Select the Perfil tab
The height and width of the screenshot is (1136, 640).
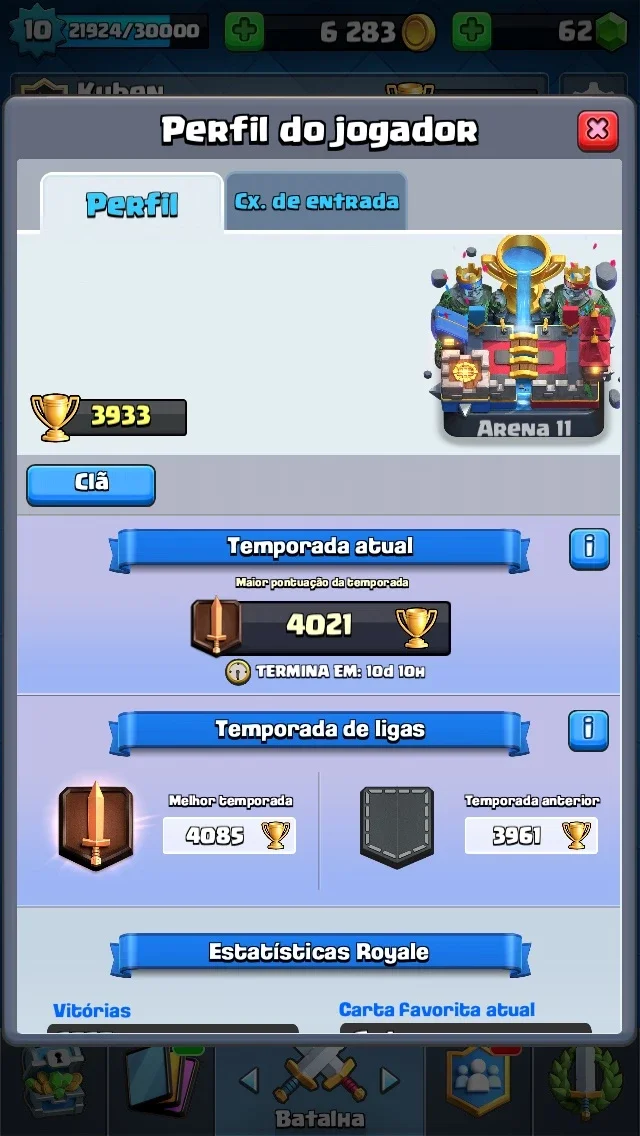(132, 203)
